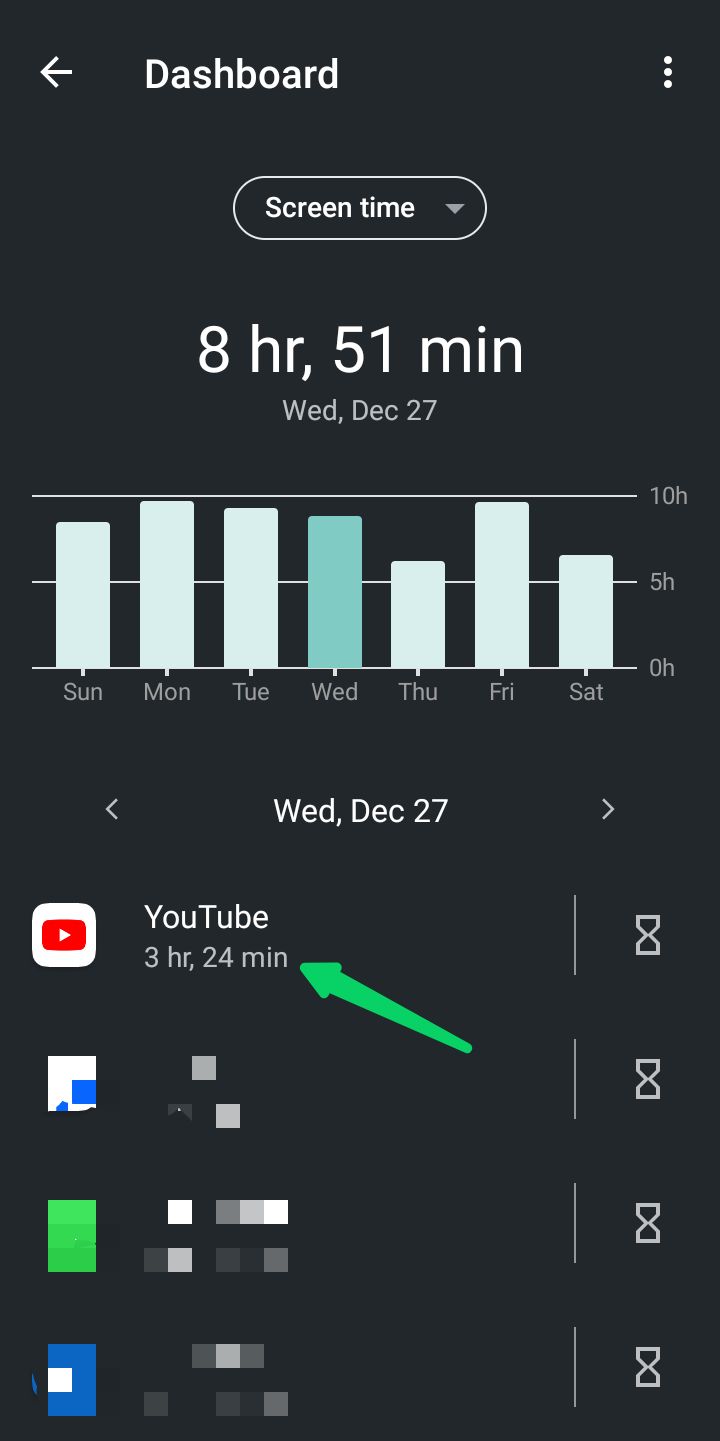Select the Sat bar in the chart
The image size is (720, 1441).
[586, 611]
